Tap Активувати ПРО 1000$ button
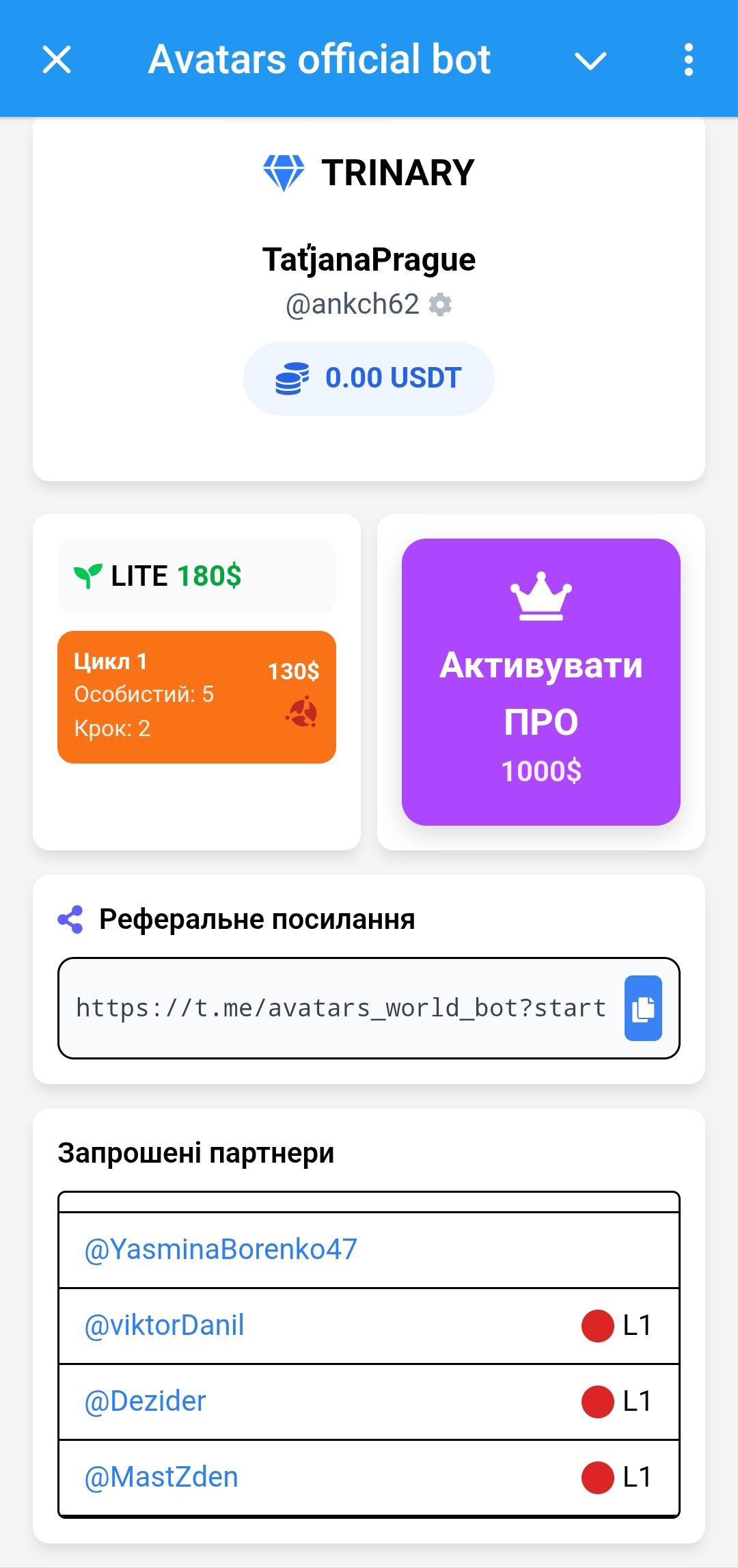Screen dimensions: 738x1568 click(541, 681)
